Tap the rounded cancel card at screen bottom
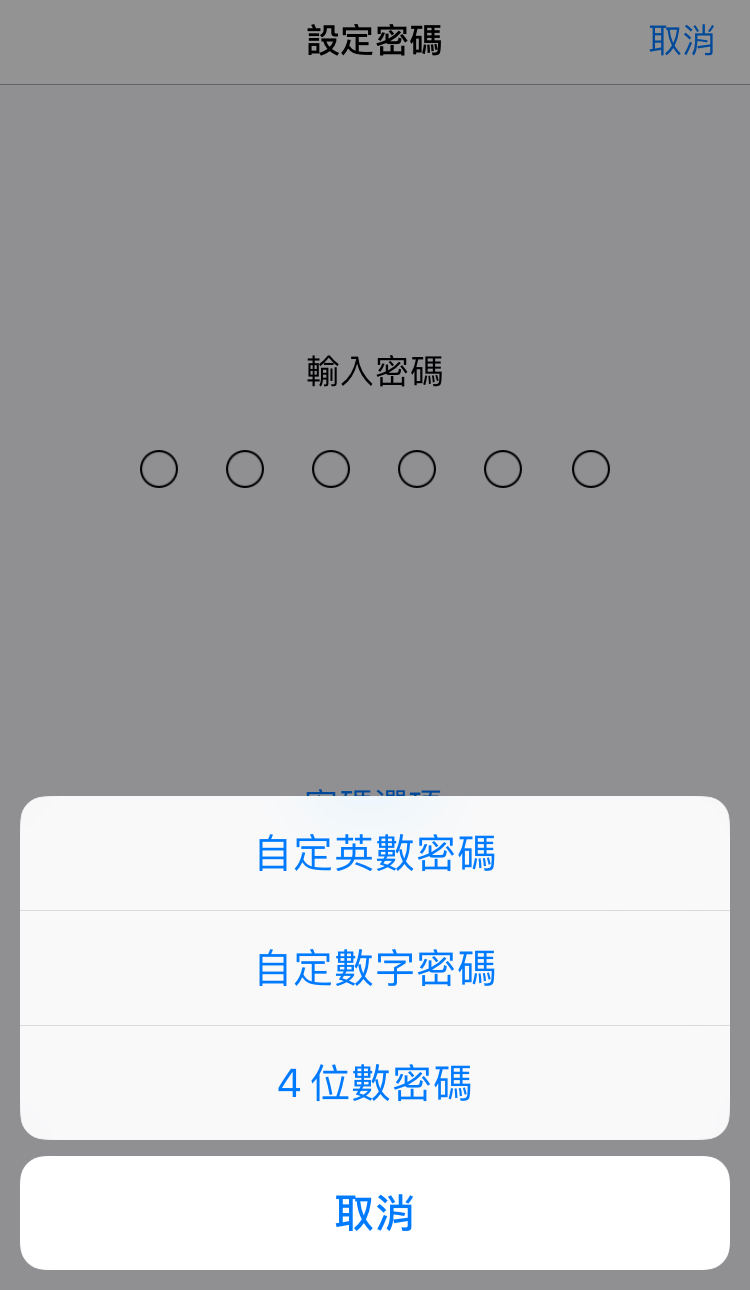750x1290 pixels. point(374,1213)
